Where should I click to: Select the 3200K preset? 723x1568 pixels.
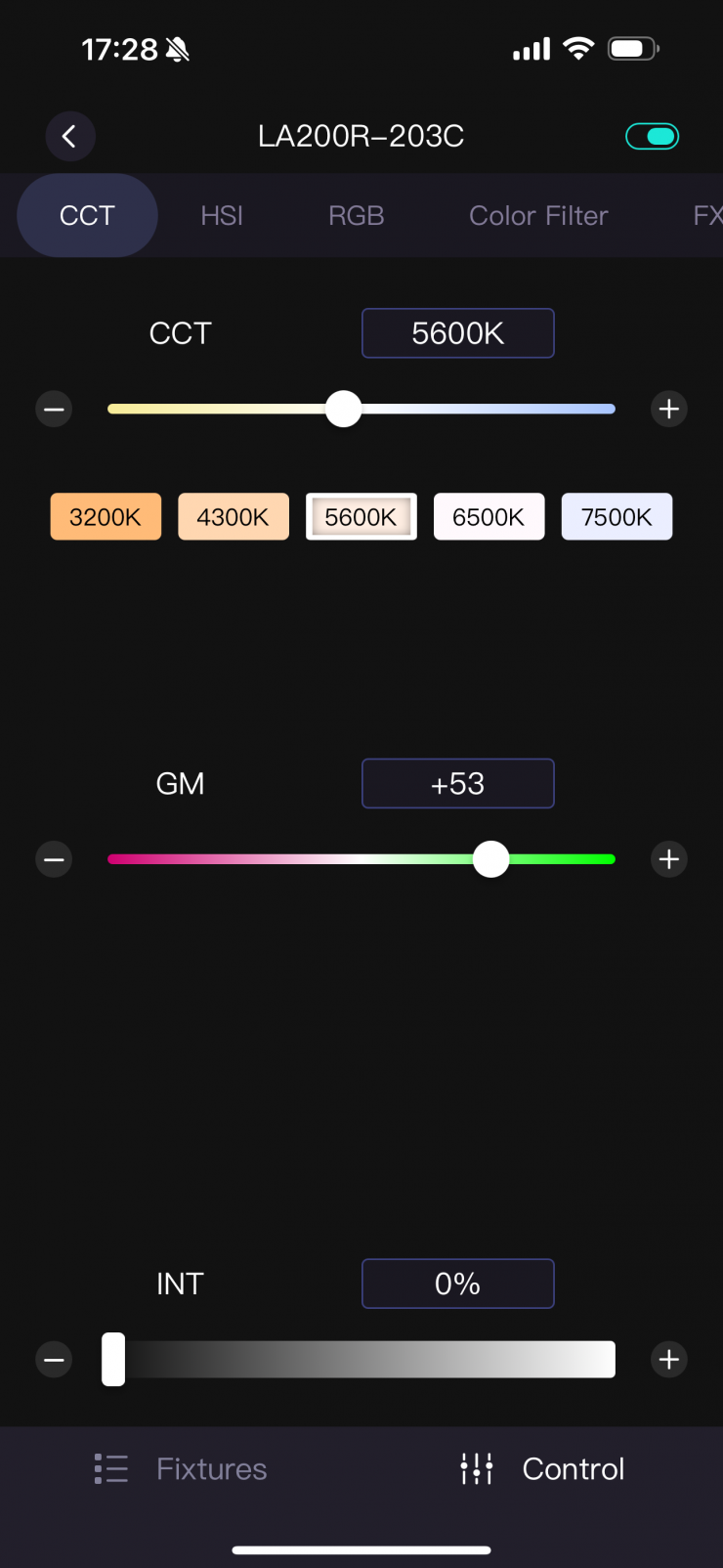click(x=106, y=516)
